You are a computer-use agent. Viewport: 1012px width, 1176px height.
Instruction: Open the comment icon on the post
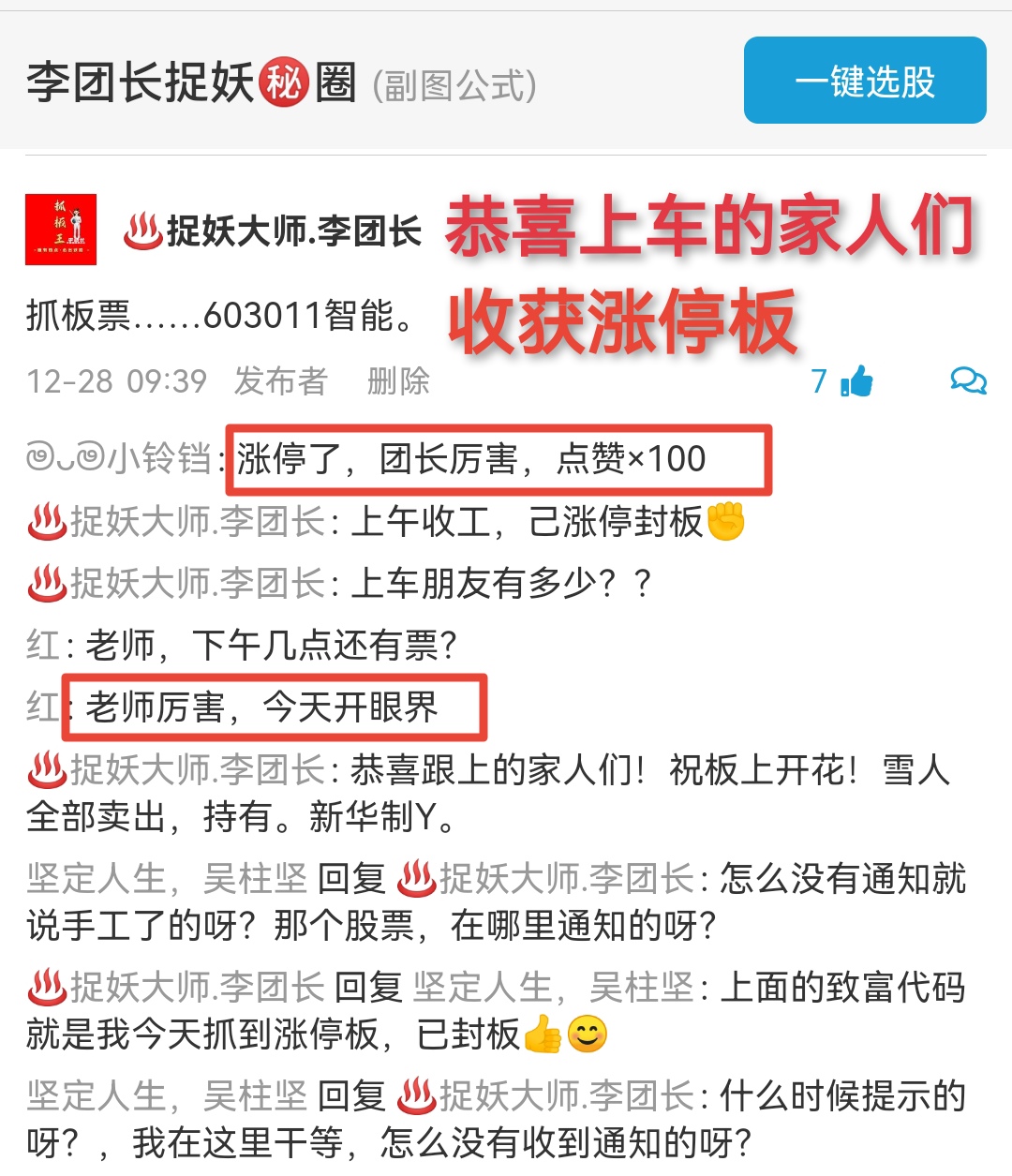coord(967,380)
